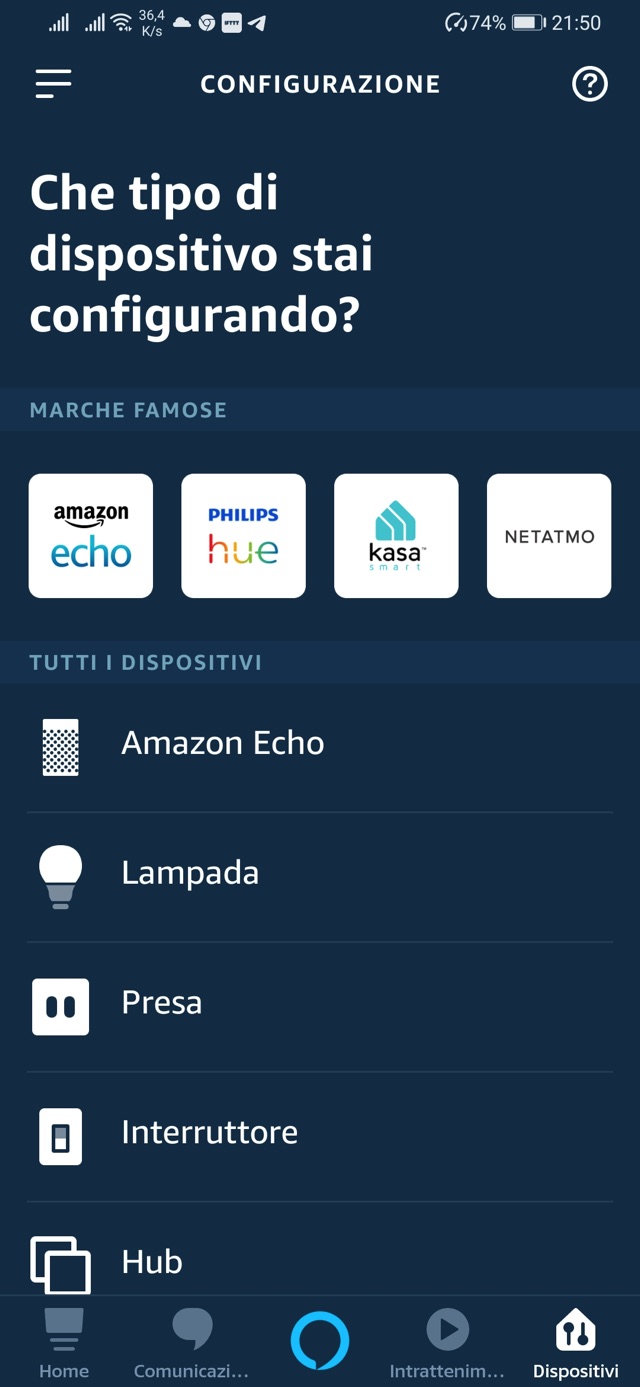
Task: Select the Amazon Echo brand tile
Action: coord(91,536)
